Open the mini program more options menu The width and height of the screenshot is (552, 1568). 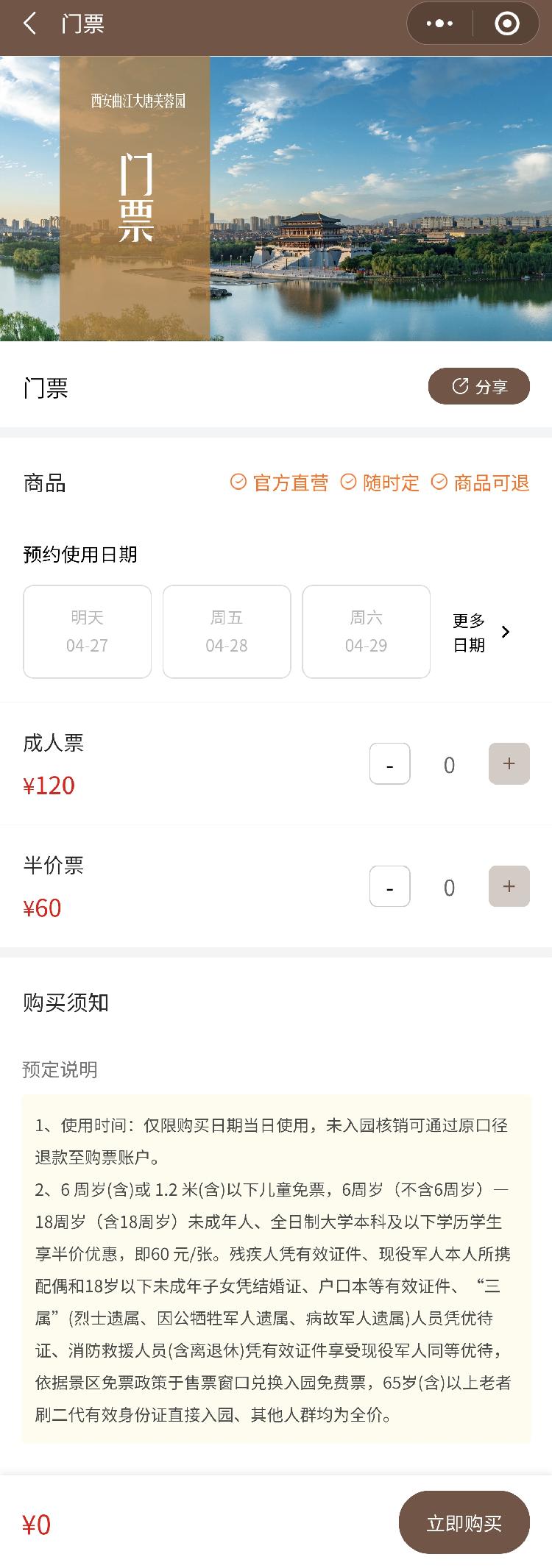point(439,24)
